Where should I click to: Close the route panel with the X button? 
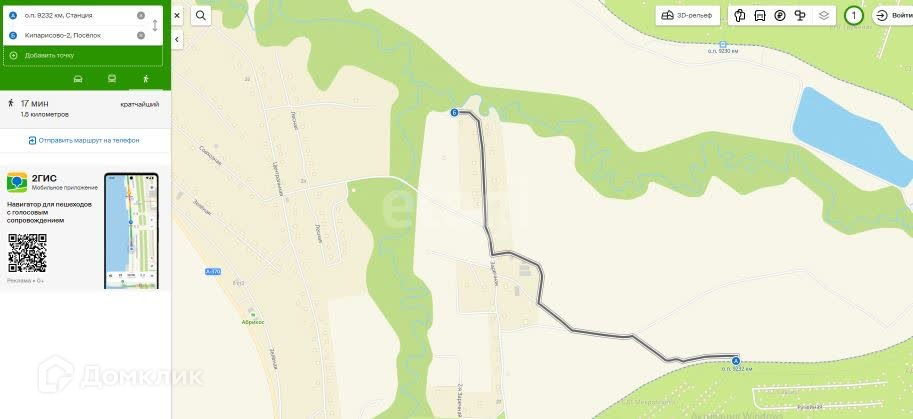point(177,16)
